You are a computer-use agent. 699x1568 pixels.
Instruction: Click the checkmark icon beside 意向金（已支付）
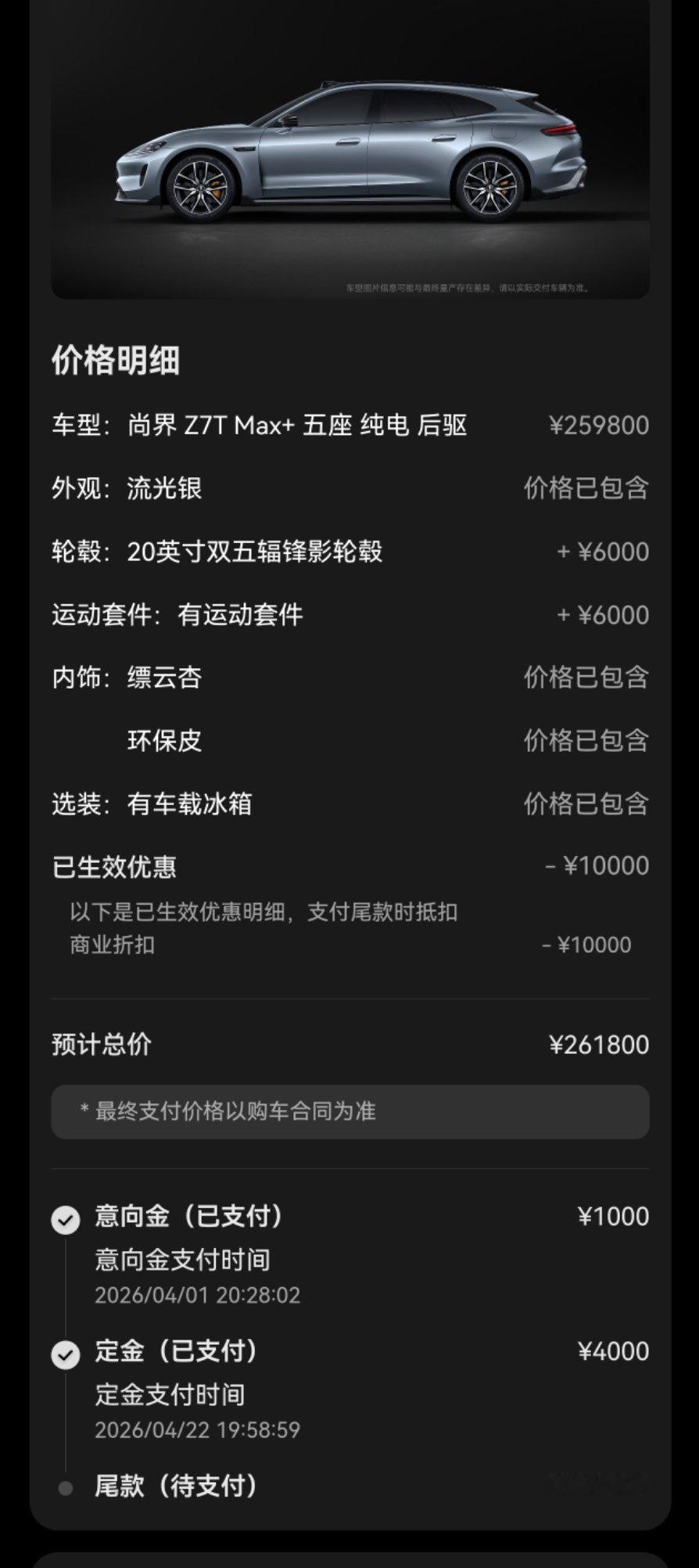pyautogui.click(x=67, y=1217)
